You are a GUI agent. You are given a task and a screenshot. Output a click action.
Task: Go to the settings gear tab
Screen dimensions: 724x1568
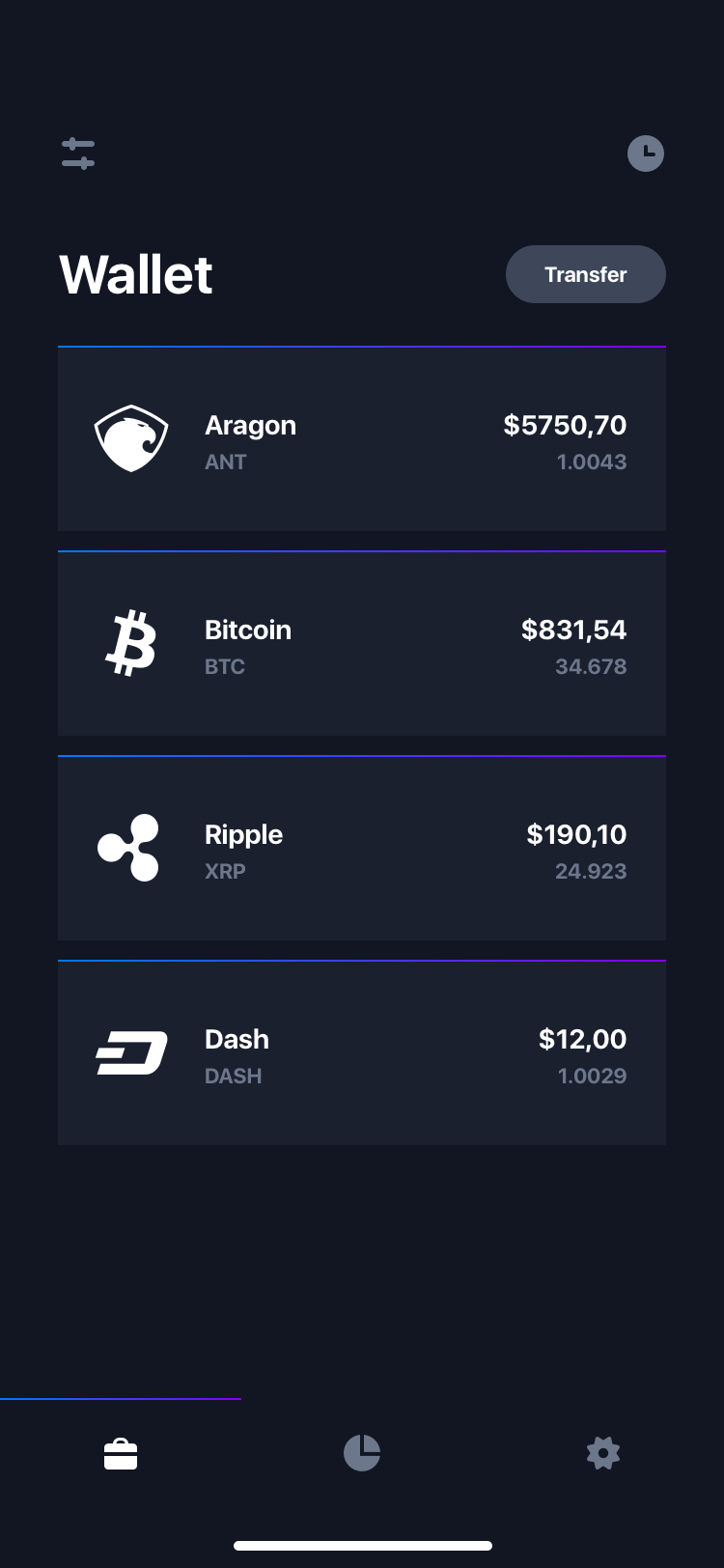pyautogui.click(x=603, y=1453)
